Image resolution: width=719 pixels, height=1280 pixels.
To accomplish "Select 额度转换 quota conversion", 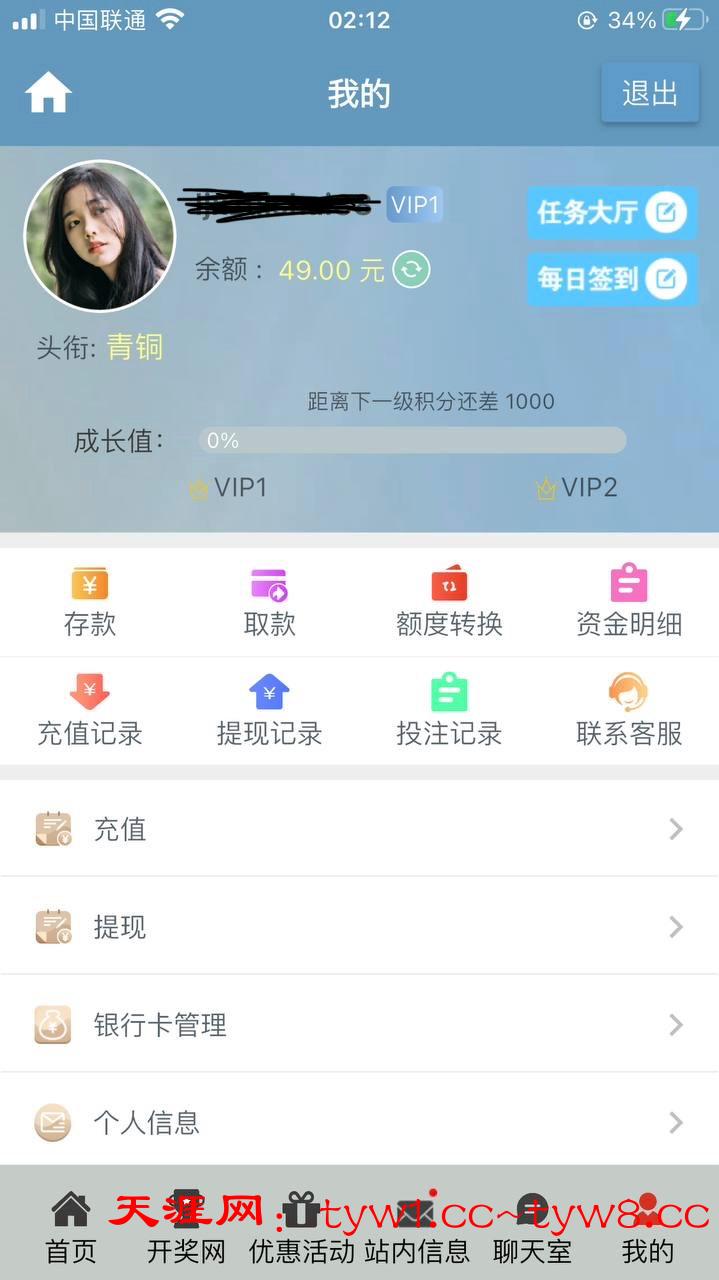I will coord(449,603).
